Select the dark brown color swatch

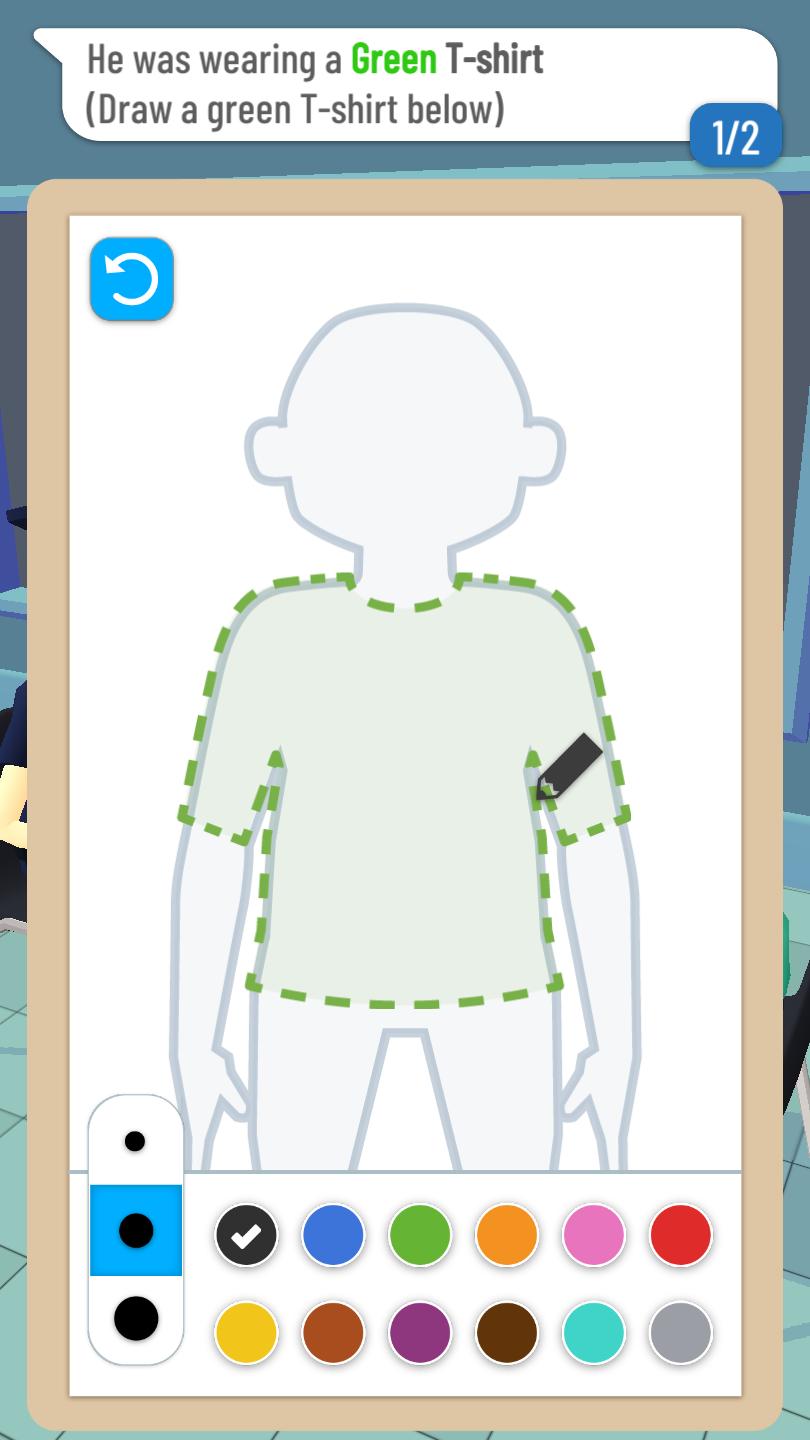click(x=507, y=1333)
